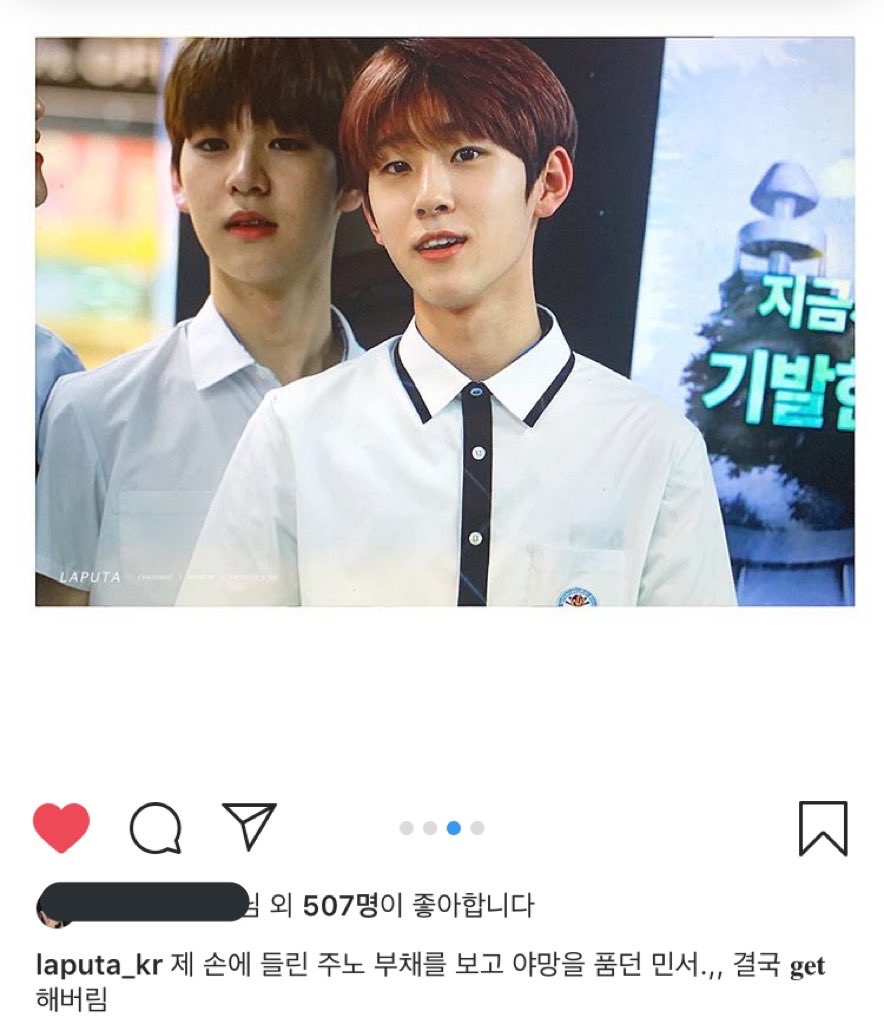Unlike the post via the red heart

[x=61, y=828]
